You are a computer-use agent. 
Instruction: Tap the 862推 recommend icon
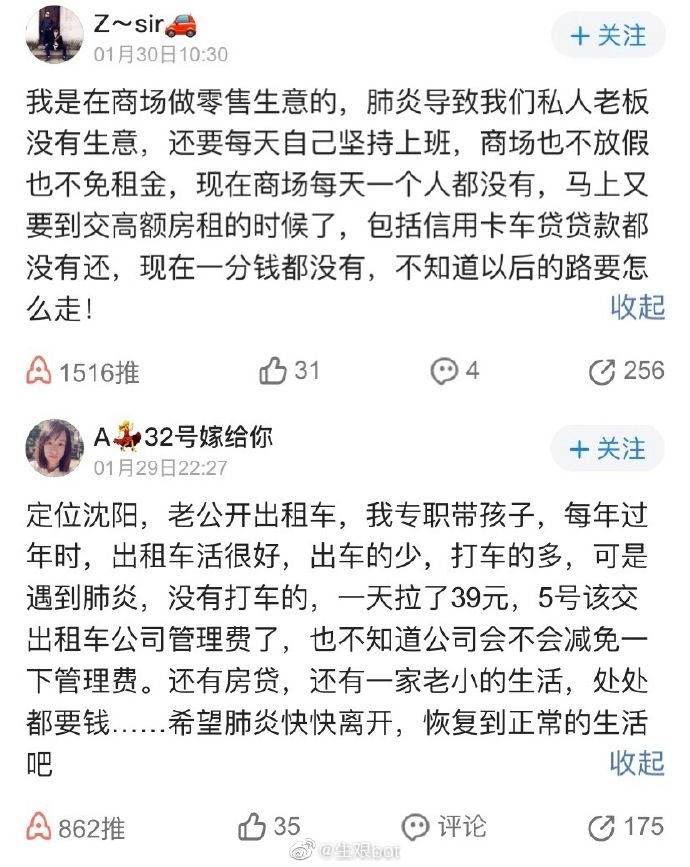tap(40, 828)
